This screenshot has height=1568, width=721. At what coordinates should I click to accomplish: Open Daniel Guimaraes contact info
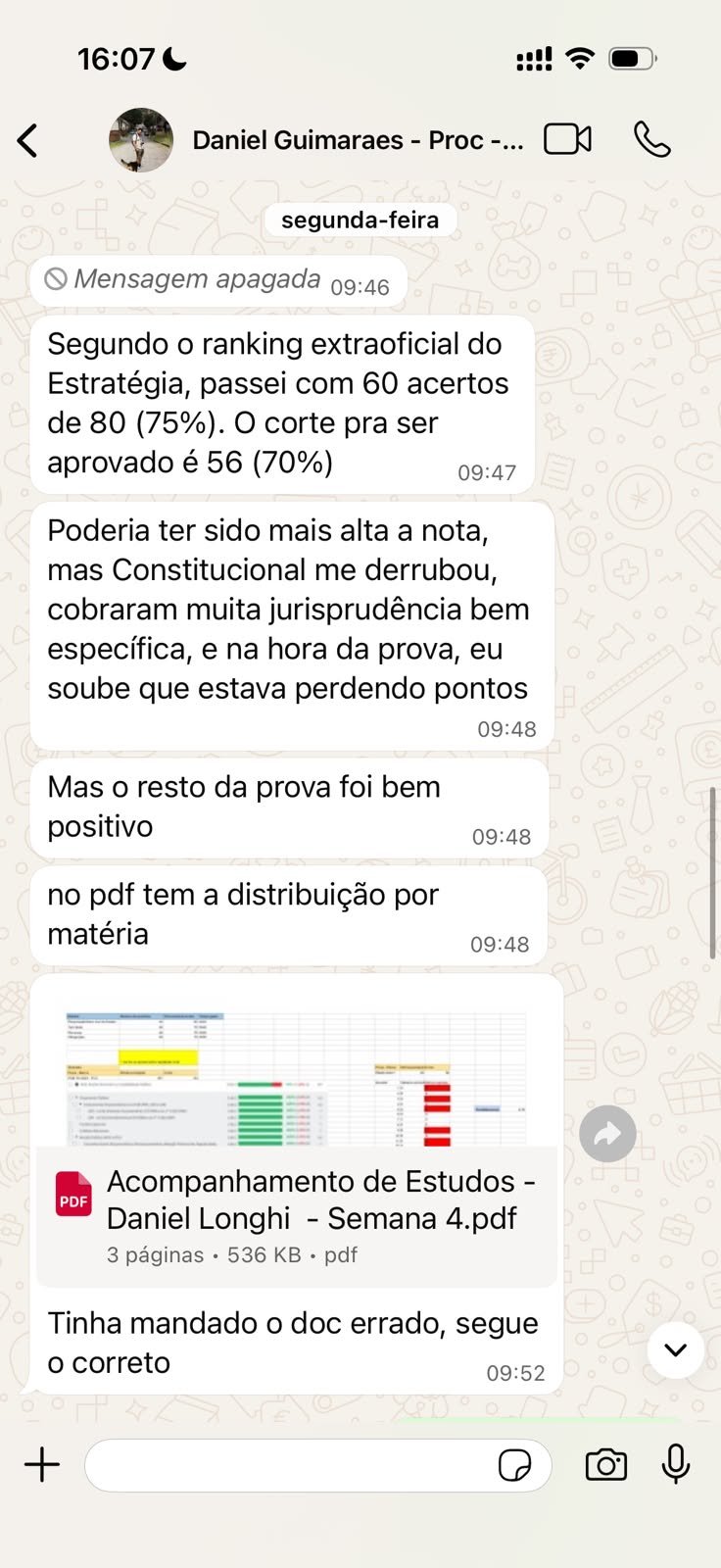358,140
